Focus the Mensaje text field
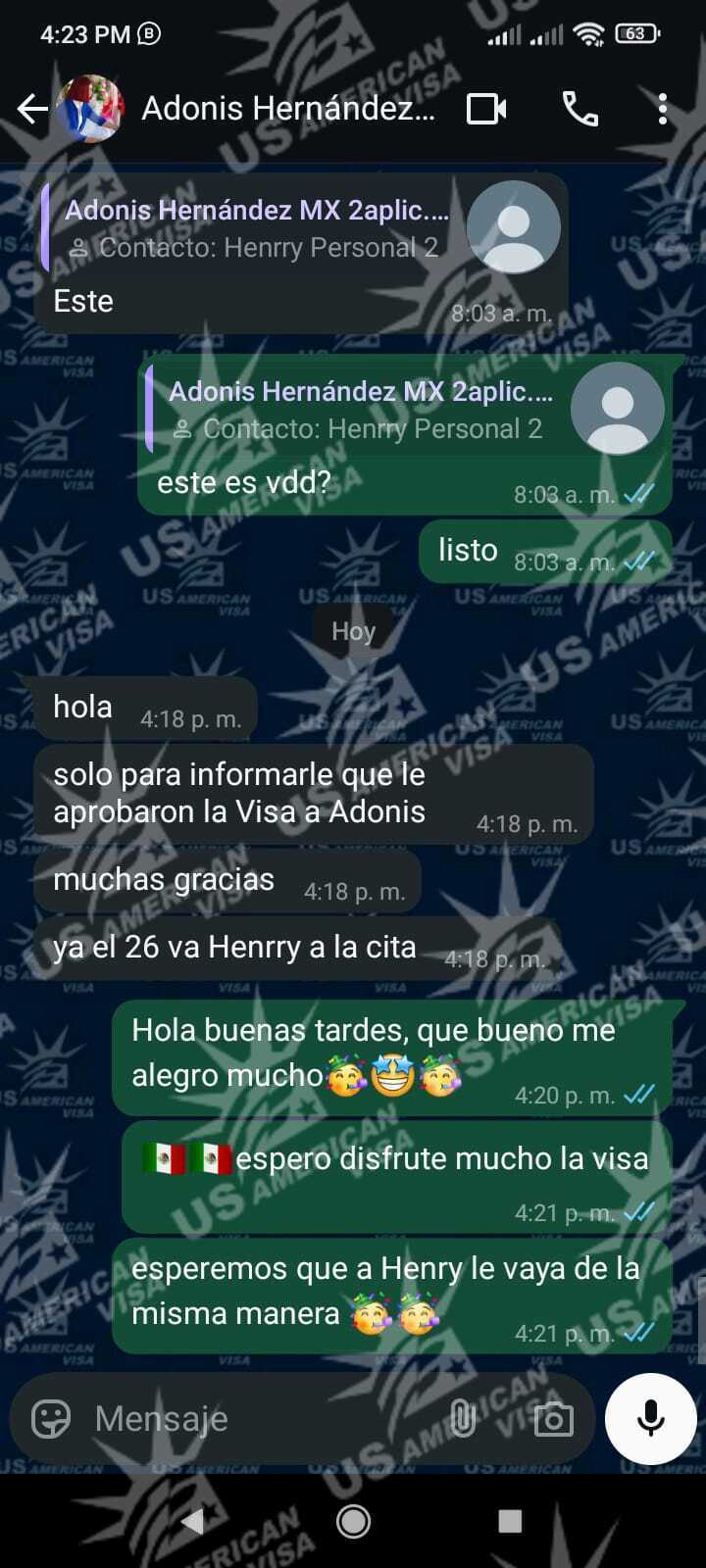The height and width of the screenshot is (1568, 706). point(255,1418)
